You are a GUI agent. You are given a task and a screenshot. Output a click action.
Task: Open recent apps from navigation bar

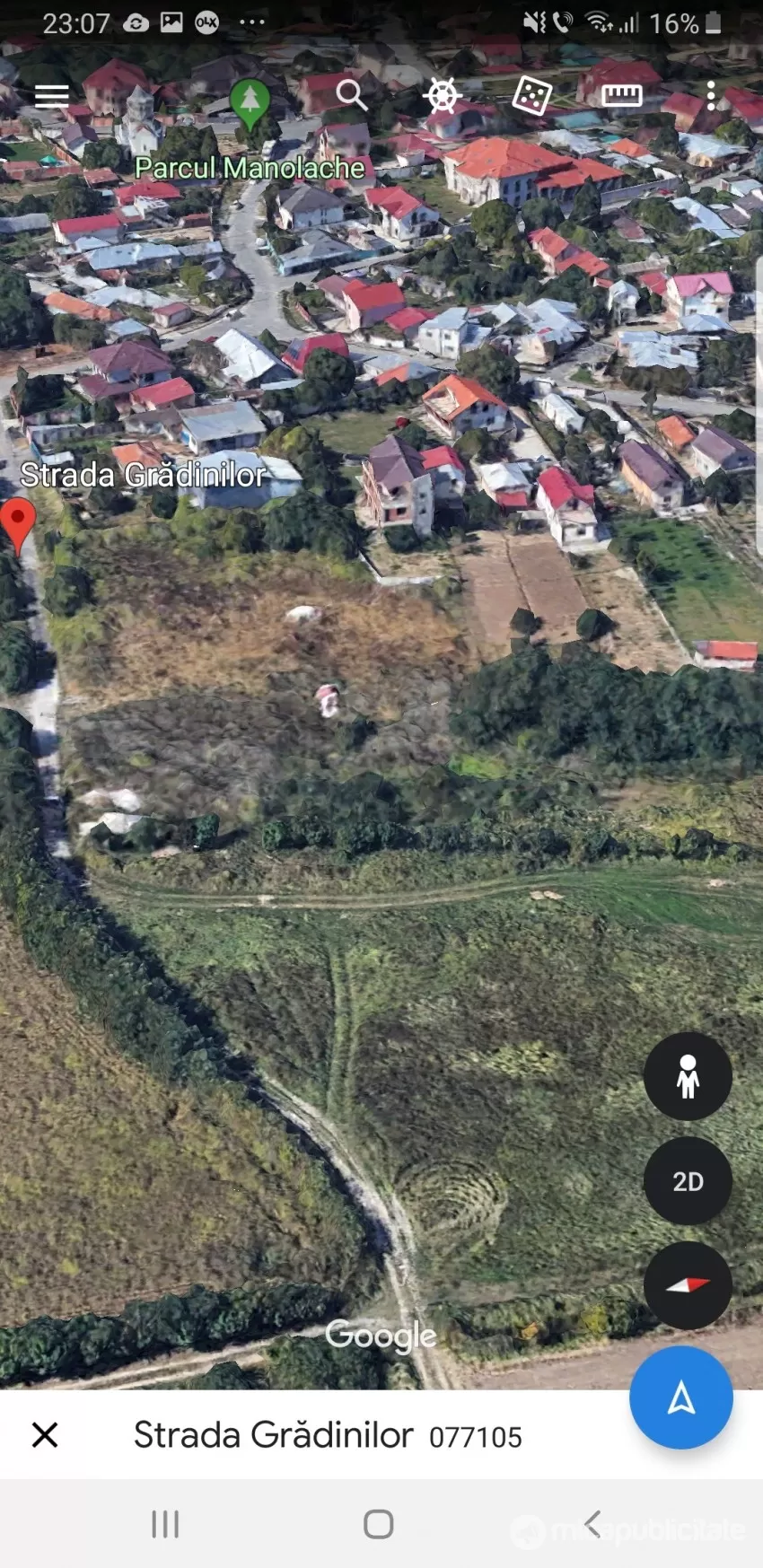(x=165, y=1523)
